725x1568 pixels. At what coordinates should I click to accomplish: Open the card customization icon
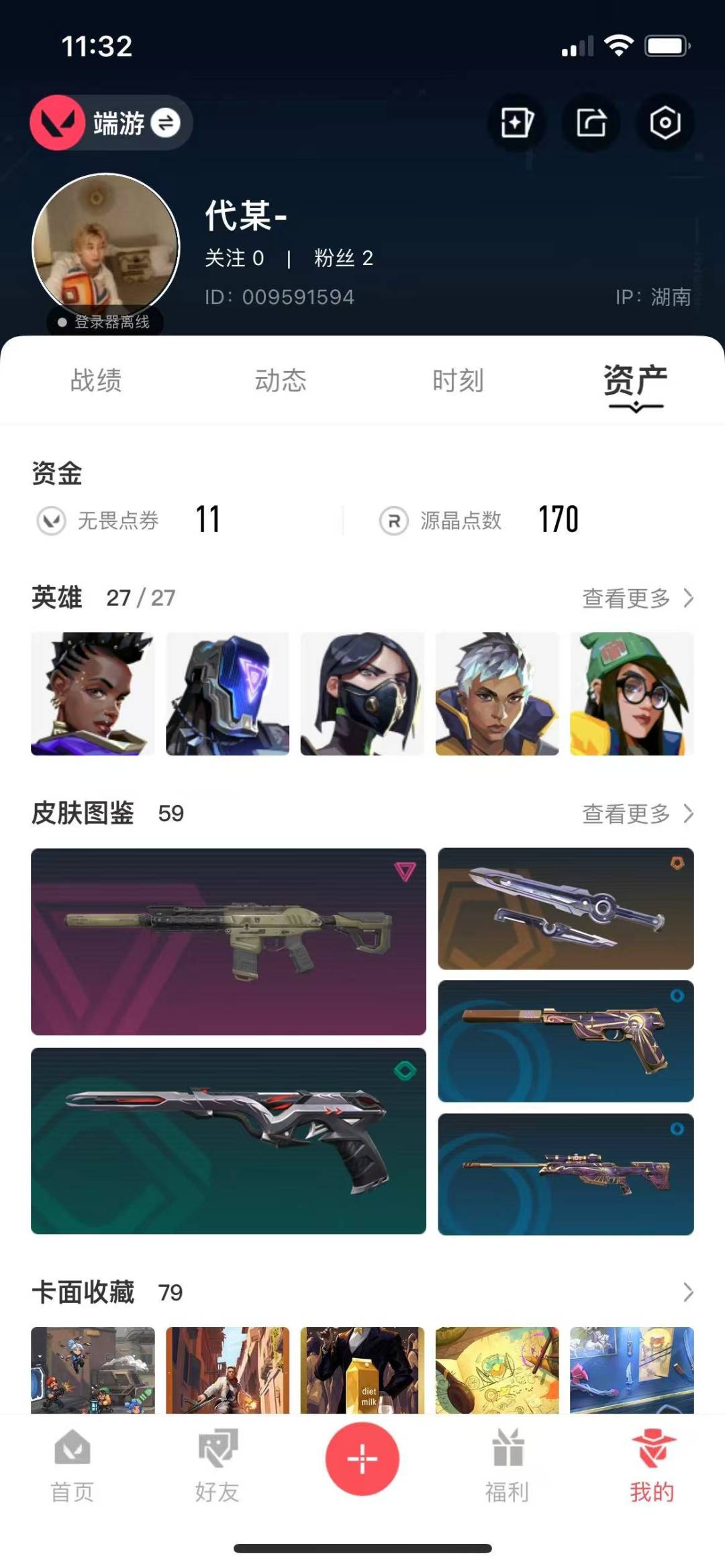point(517,123)
